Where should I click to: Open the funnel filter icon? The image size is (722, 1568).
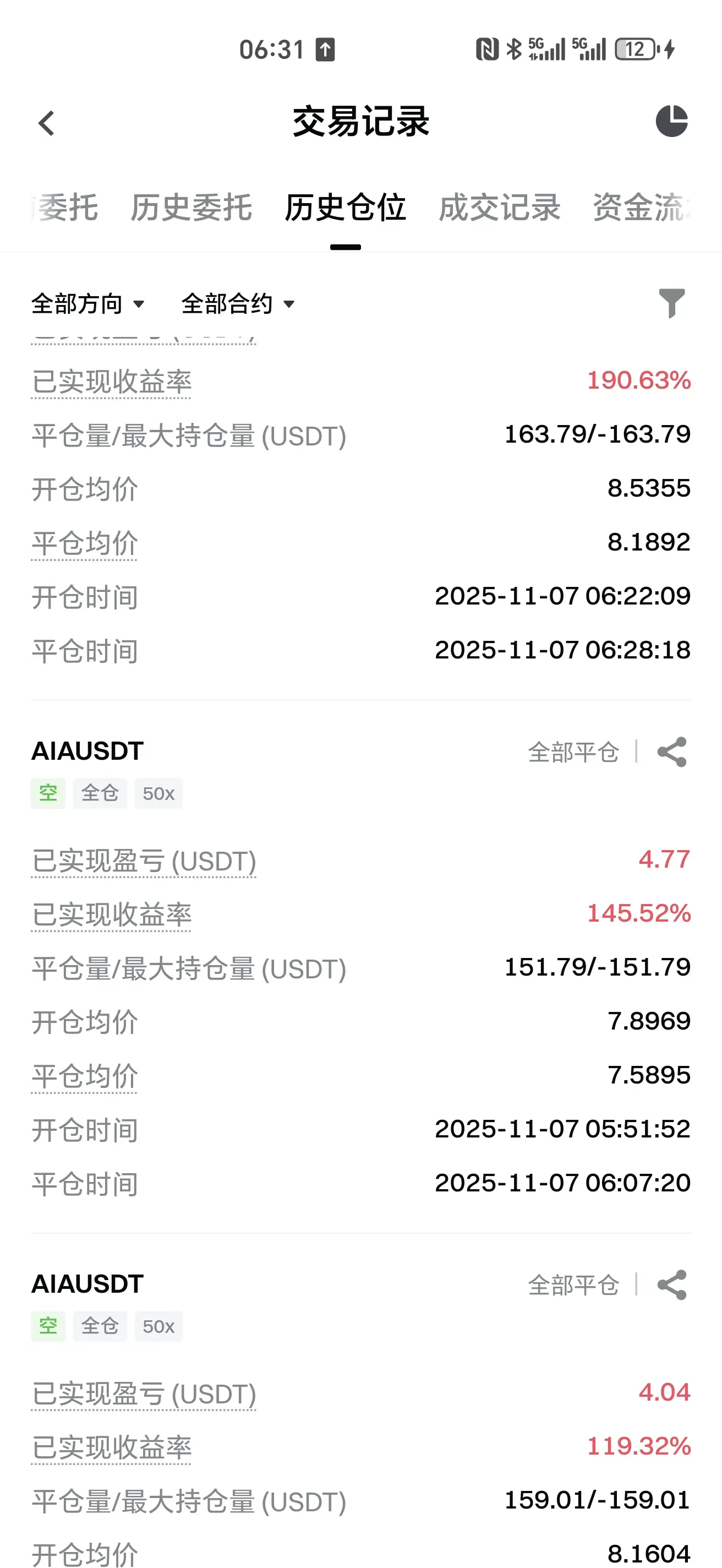671,303
